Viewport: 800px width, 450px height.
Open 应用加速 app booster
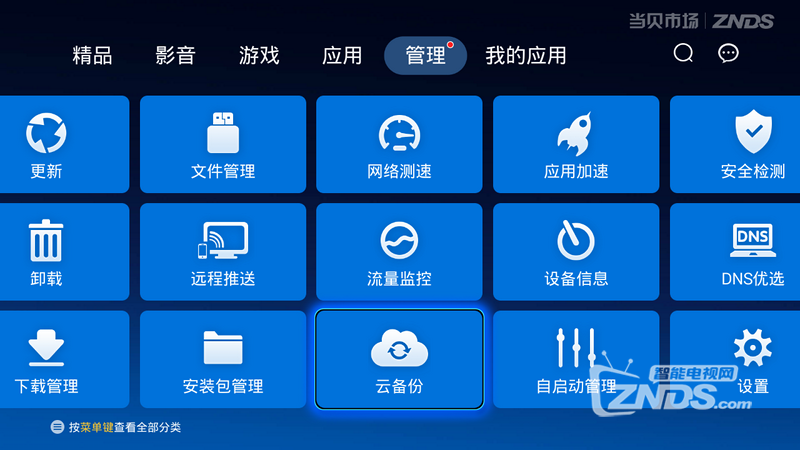[x=576, y=143]
